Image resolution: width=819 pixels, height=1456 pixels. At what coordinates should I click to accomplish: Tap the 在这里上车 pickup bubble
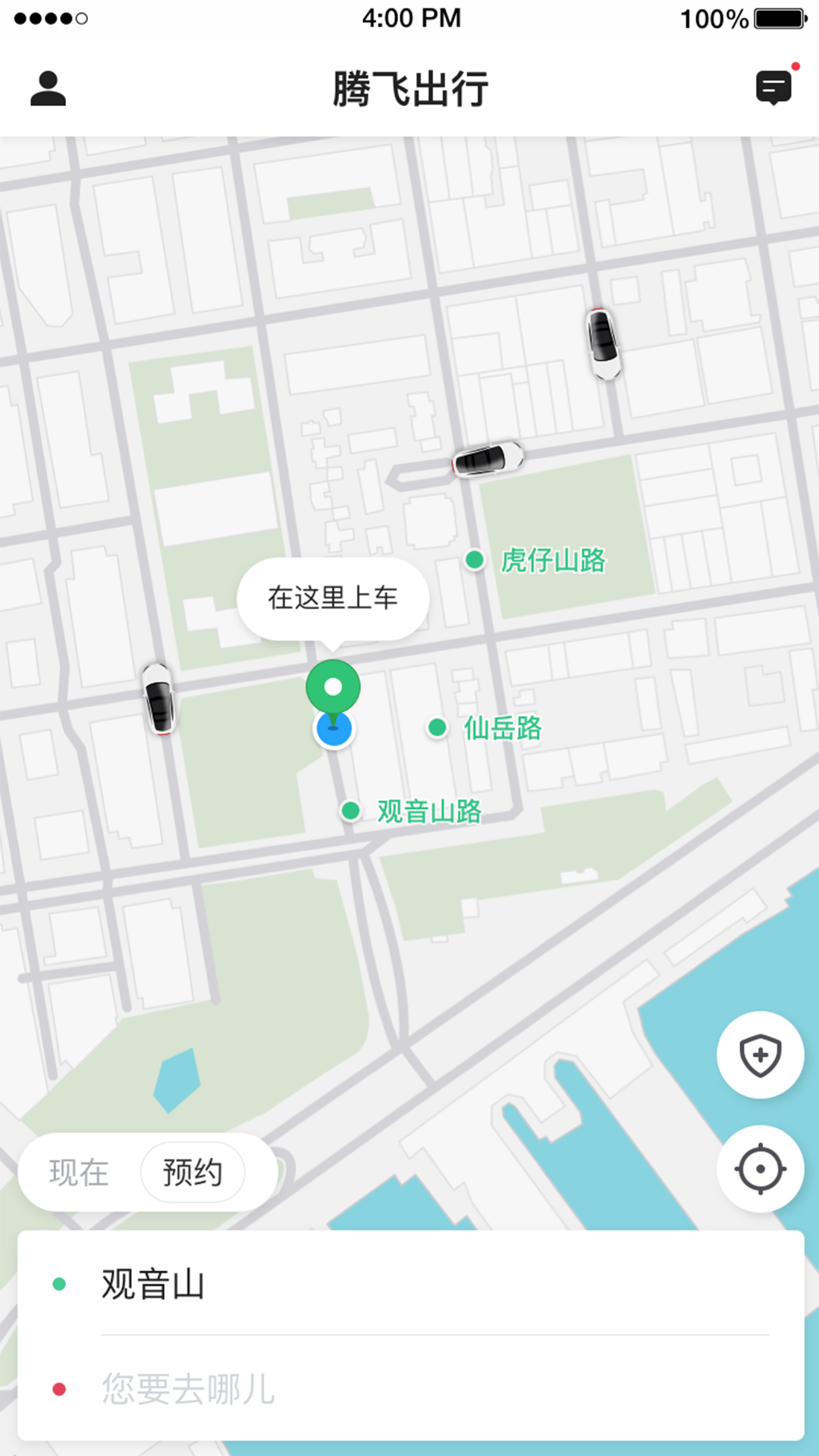[334, 598]
